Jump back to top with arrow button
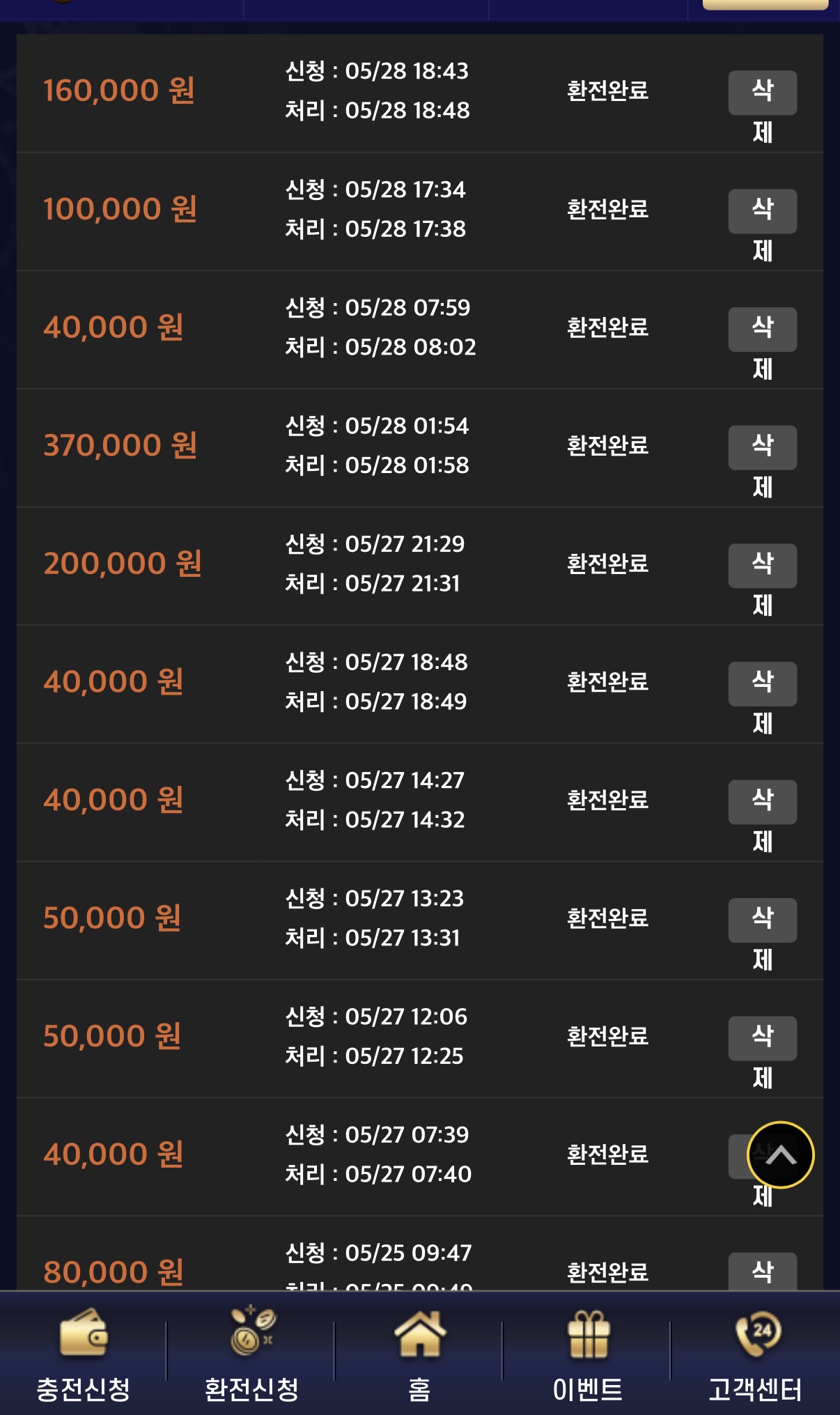 [x=780, y=1154]
